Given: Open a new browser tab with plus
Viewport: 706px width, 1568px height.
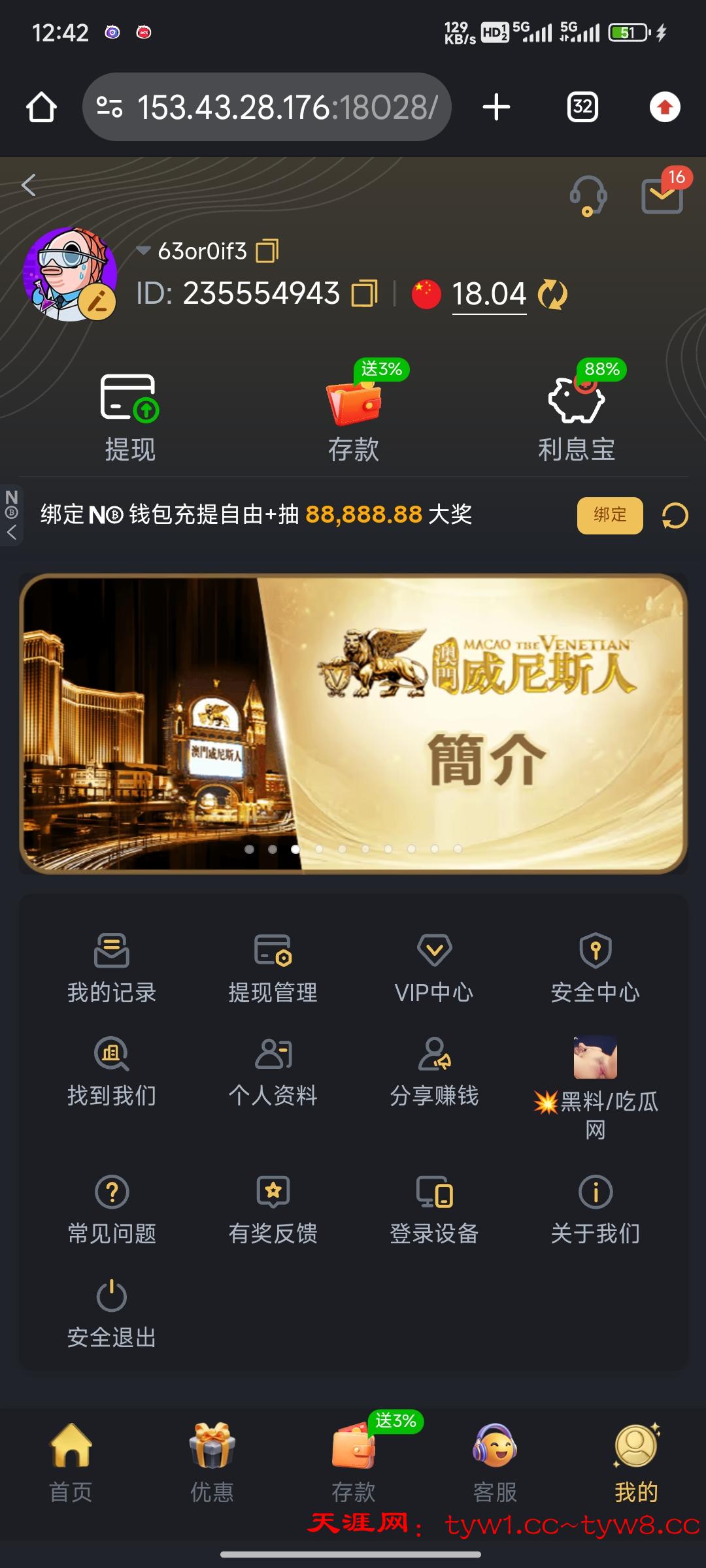Looking at the screenshot, I should point(496,107).
